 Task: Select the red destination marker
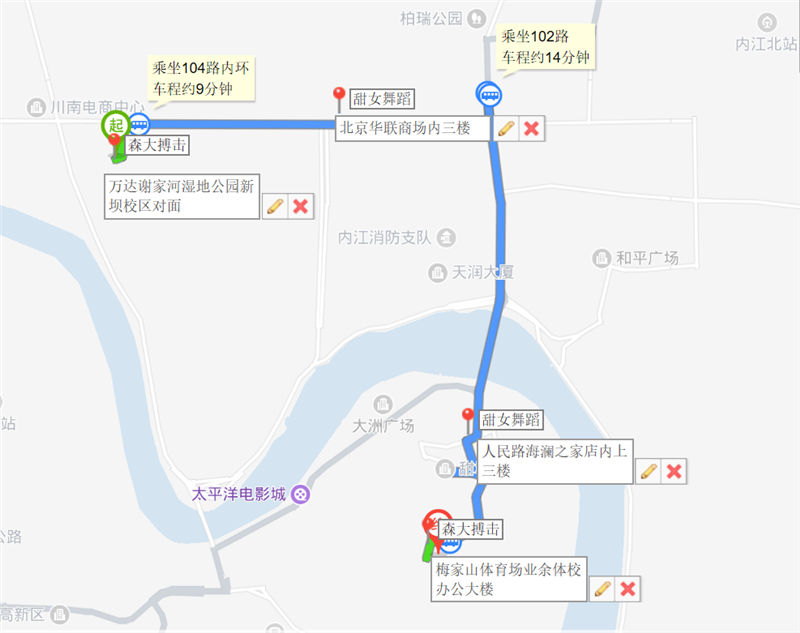tap(435, 524)
